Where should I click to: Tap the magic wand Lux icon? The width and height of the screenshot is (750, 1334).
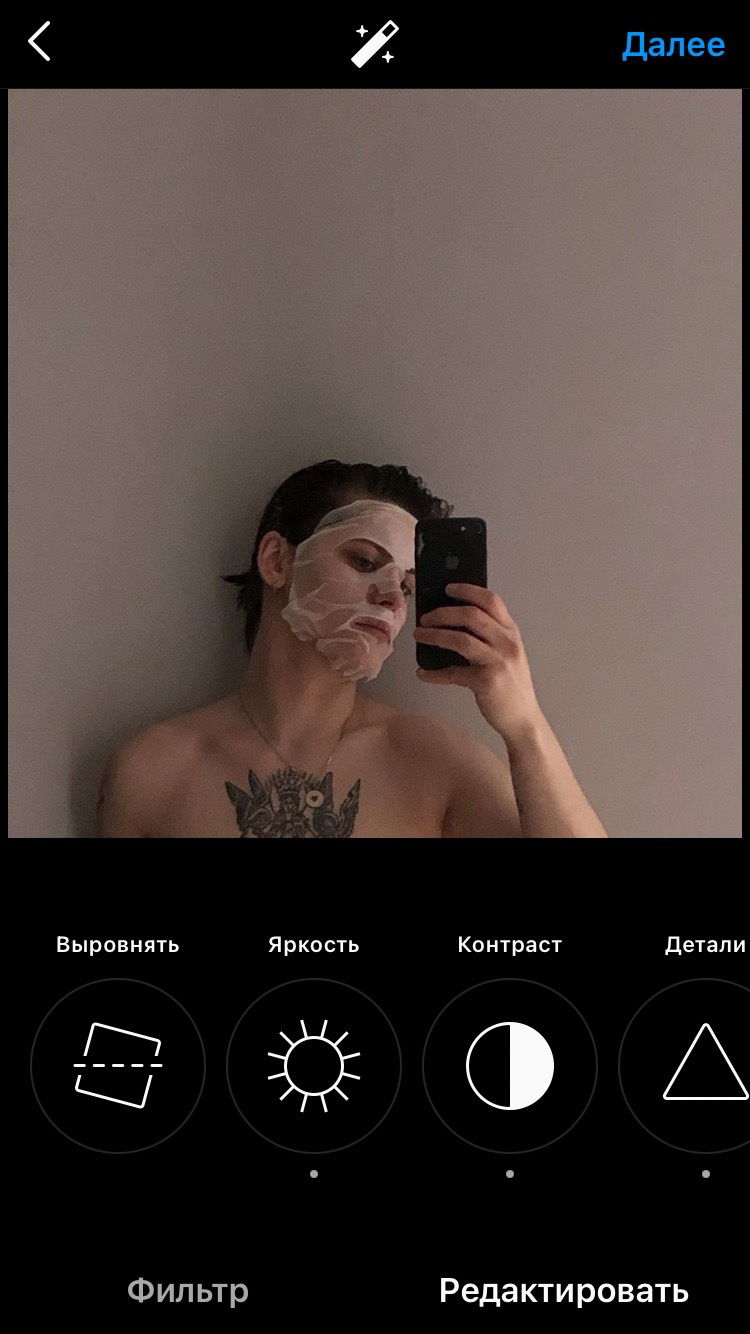[x=375, y=44]
